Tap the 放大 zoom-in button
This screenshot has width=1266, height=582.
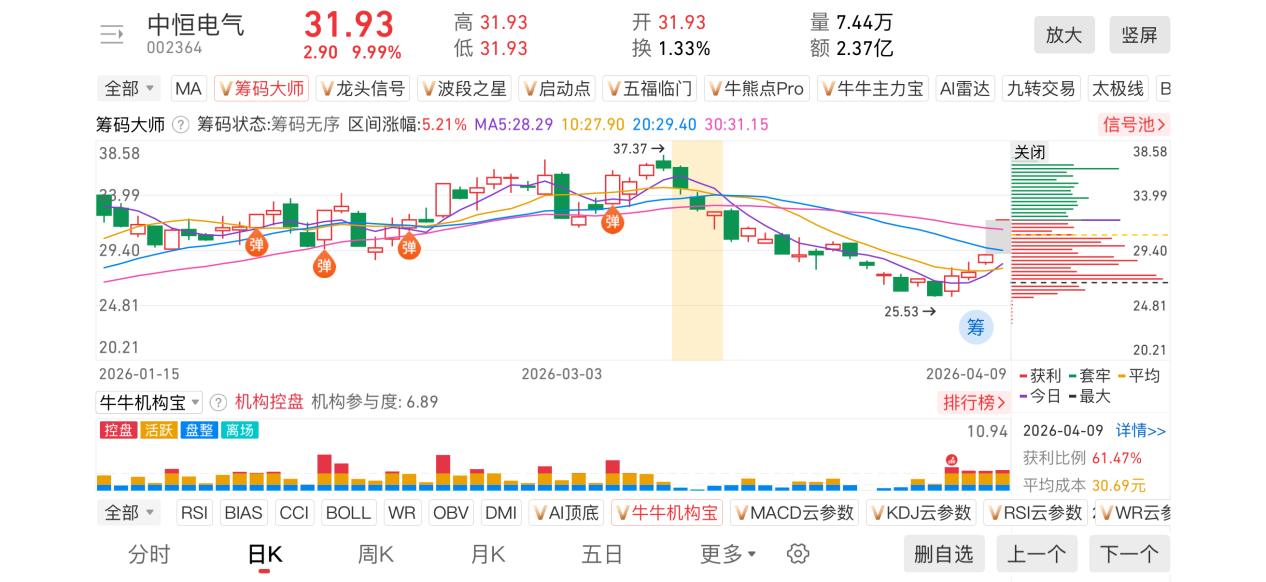pos(1064,35)
